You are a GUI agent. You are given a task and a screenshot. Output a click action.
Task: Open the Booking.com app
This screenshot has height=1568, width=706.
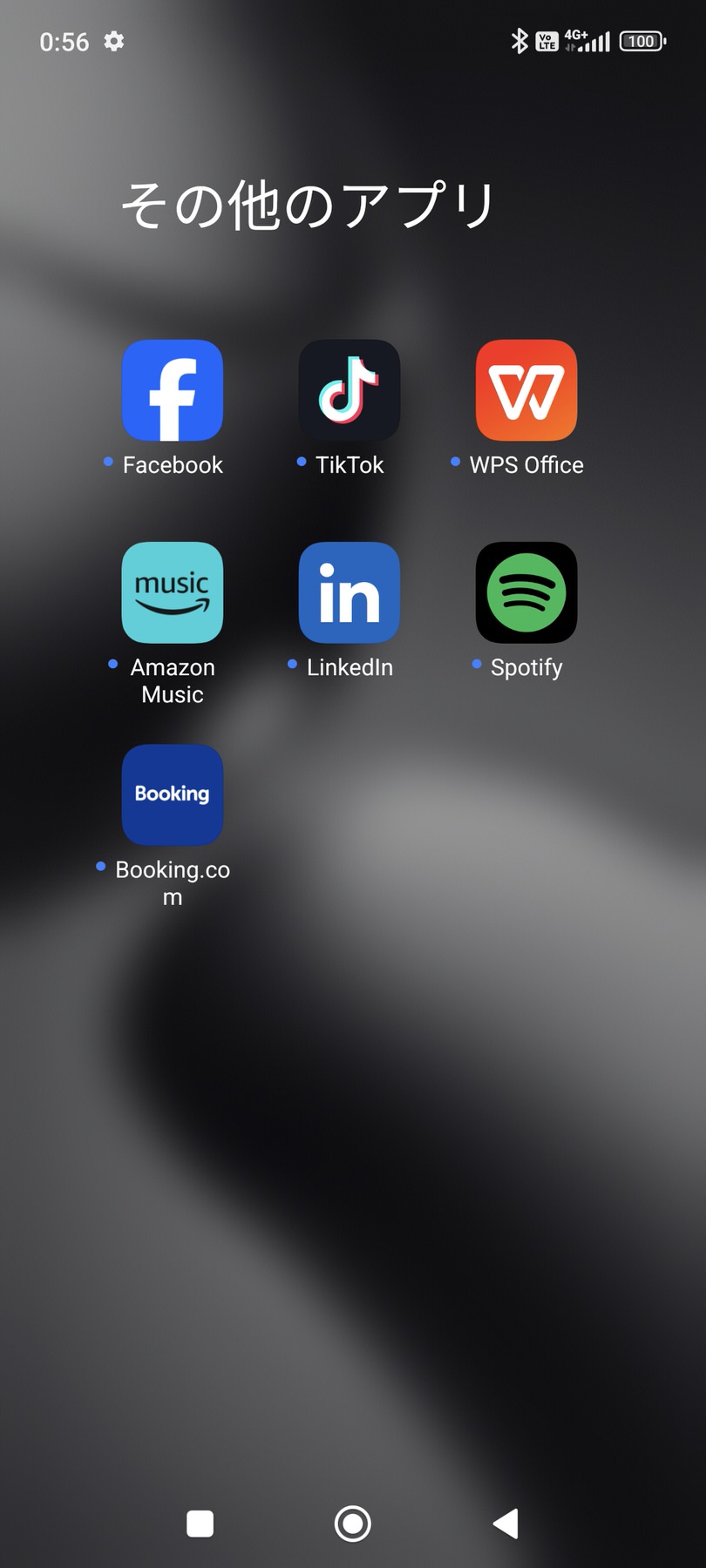point(173,794)
